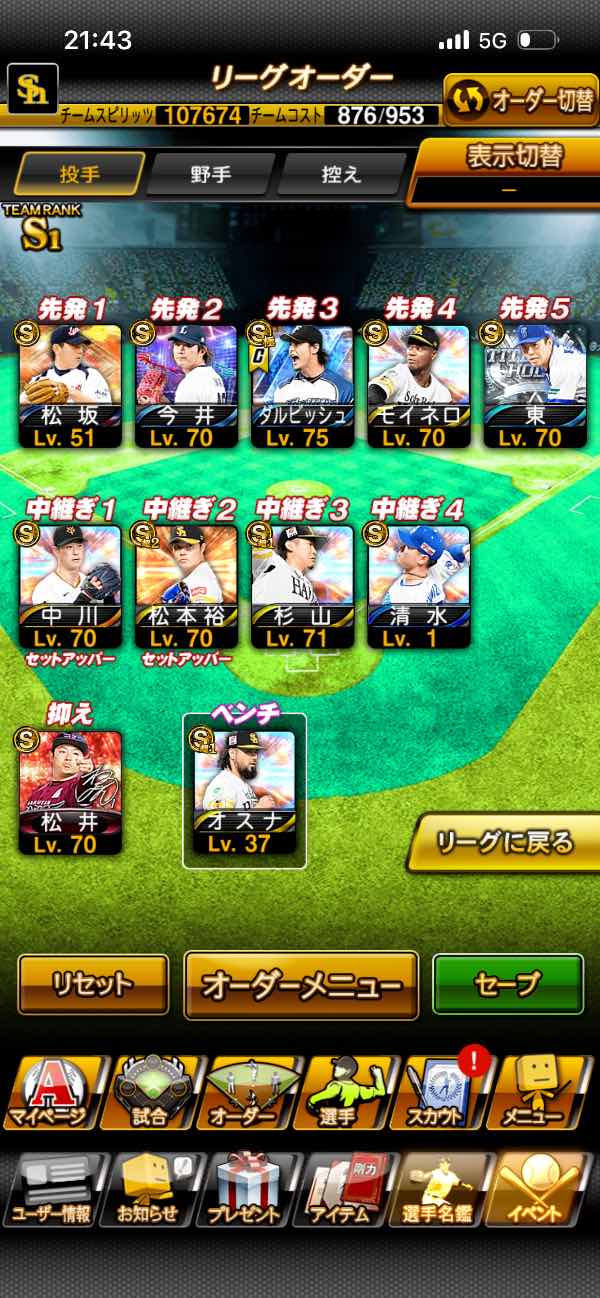Toggle the 表示切替 display button
Viewport: 600px width, 1298px height.
pos(506,171)
